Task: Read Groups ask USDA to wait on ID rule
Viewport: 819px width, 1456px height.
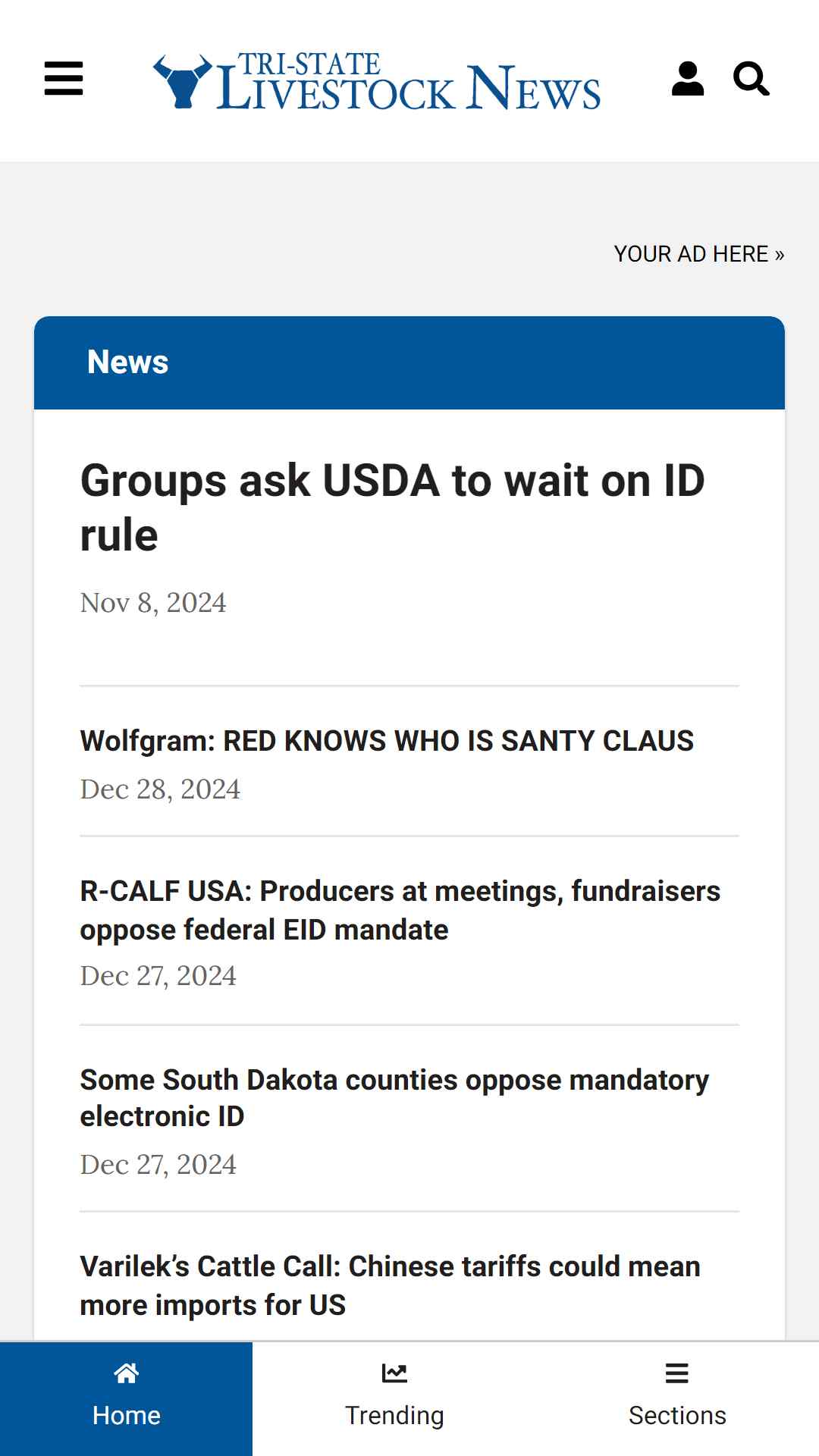Action: coord(393,507)
